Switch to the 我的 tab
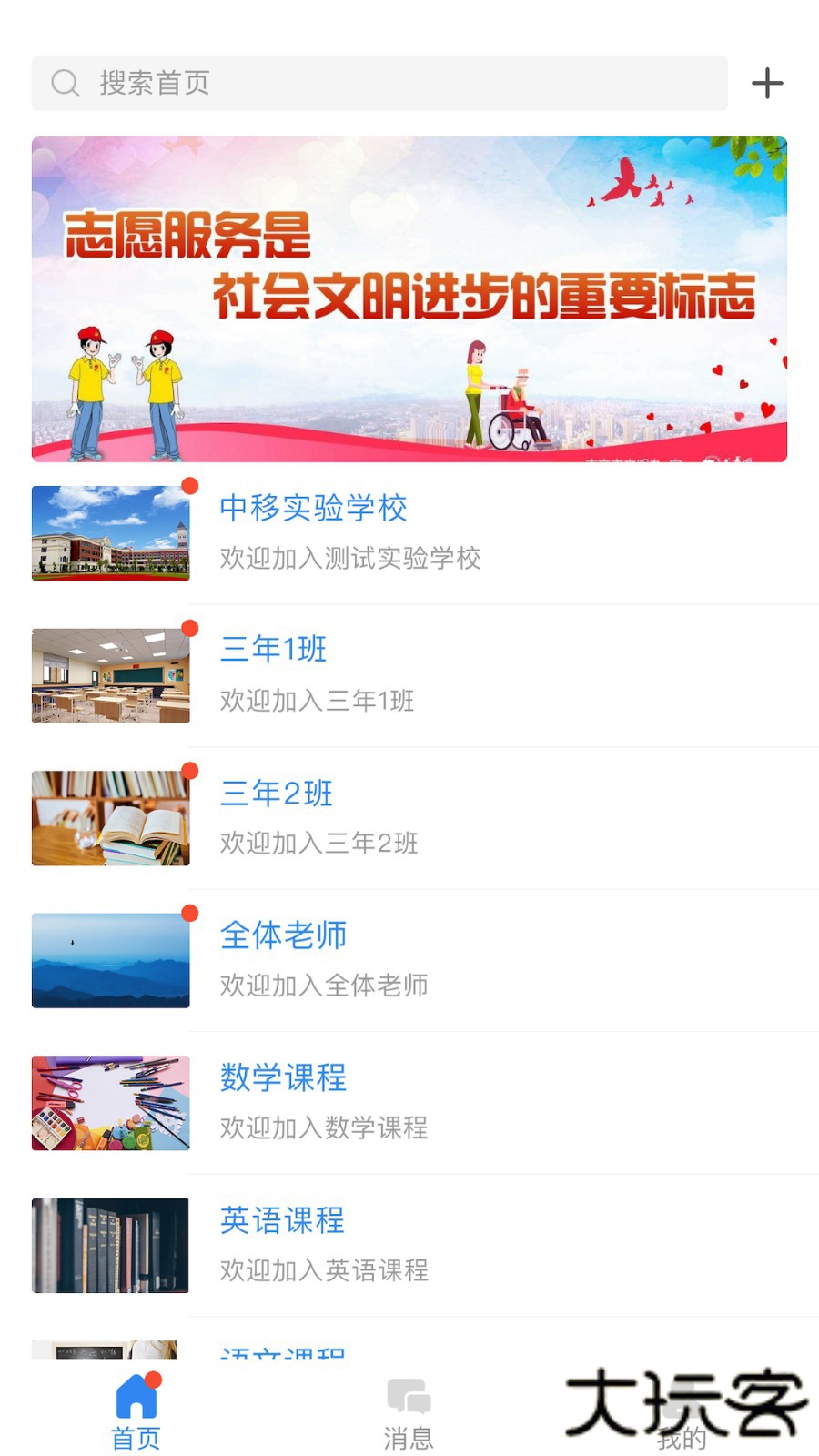This screenshot has width=819, height=1456. (x=683, y=1410)
